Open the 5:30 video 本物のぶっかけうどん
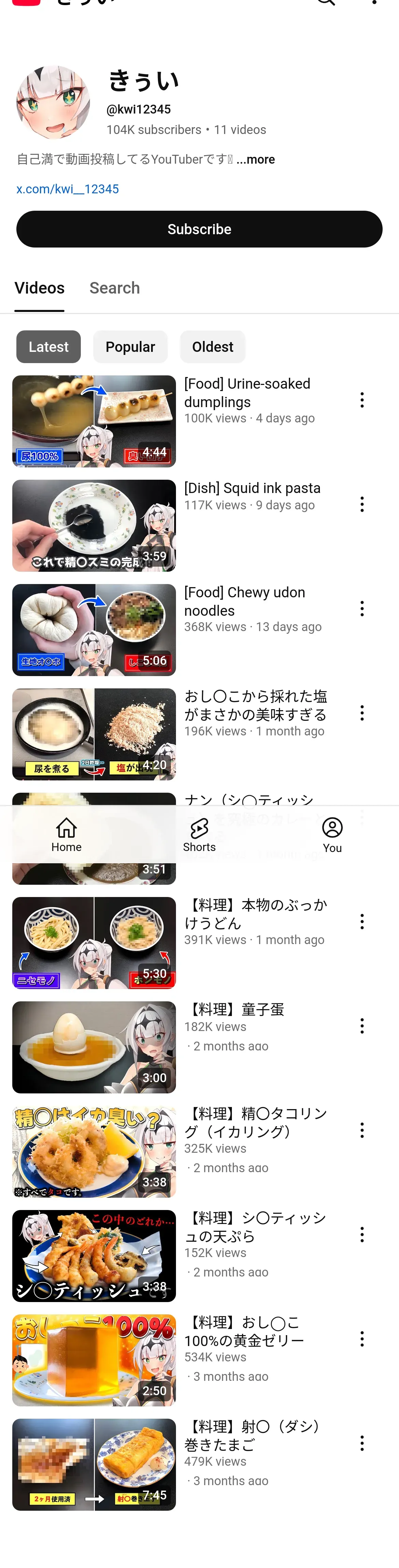This screenshot has height=1568, width=399. 94,942
